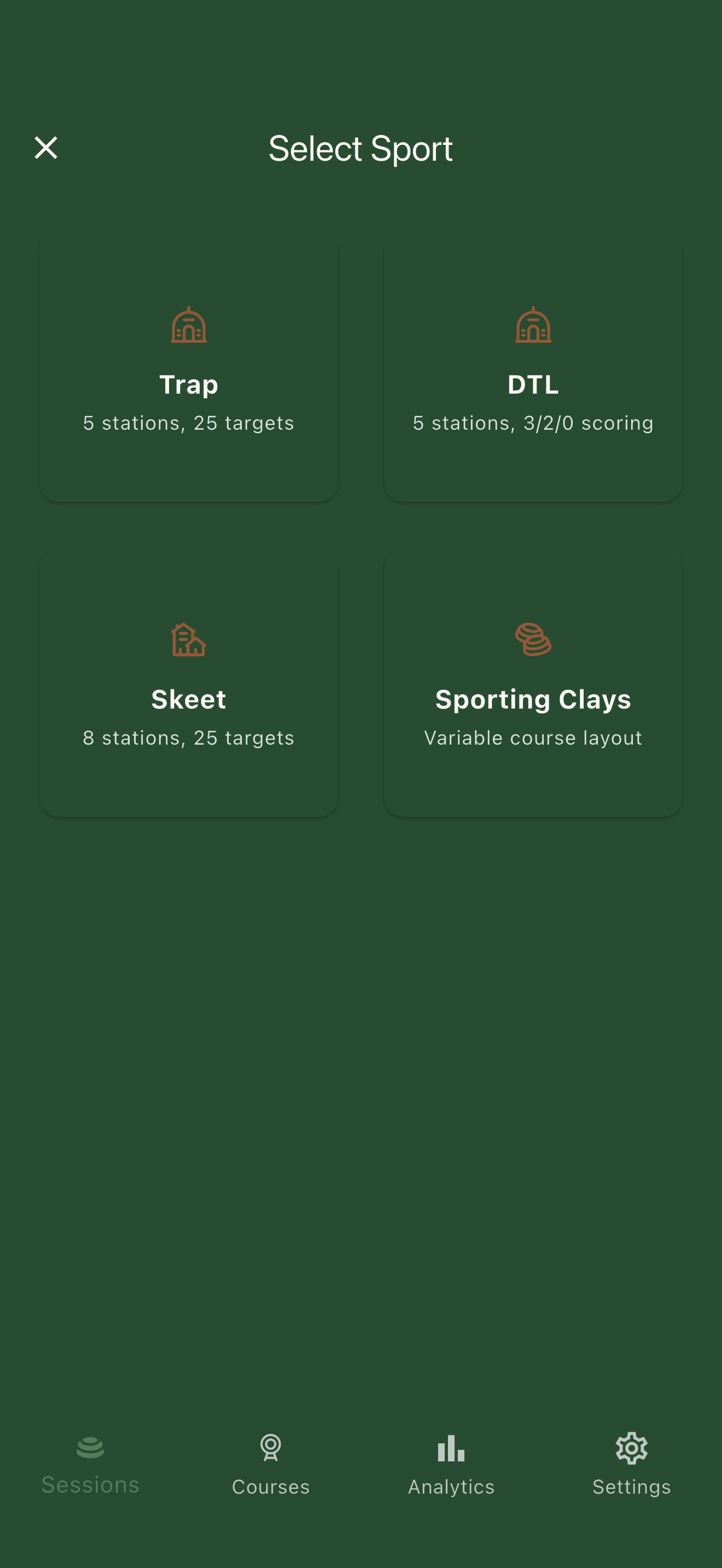Click the '5 stations, 25 targets' Trap subtitle
Viewport: 722px width, 1568px height.
[188, 423]
